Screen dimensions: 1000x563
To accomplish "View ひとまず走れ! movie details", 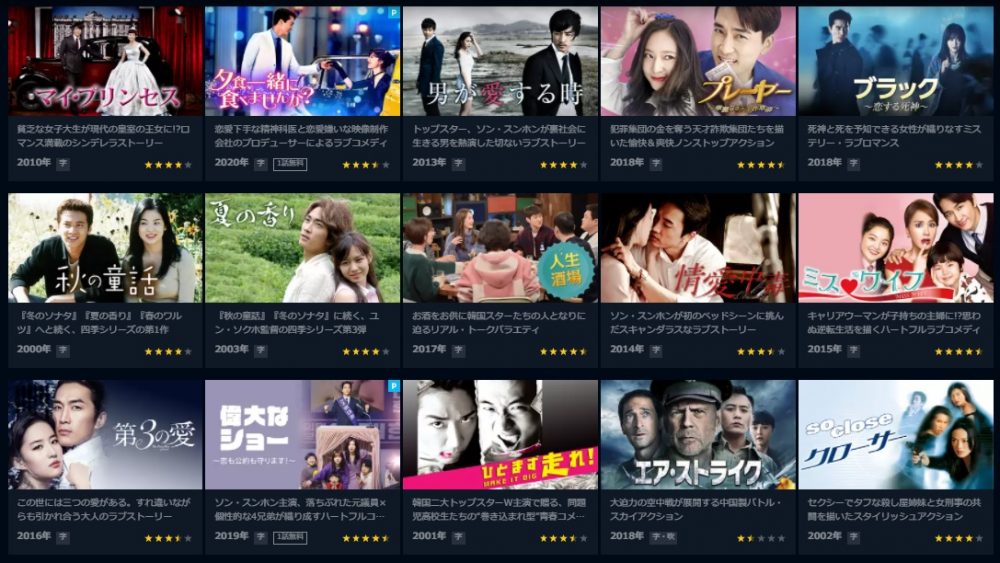I will pyautogui.click(x=500, y=434).
